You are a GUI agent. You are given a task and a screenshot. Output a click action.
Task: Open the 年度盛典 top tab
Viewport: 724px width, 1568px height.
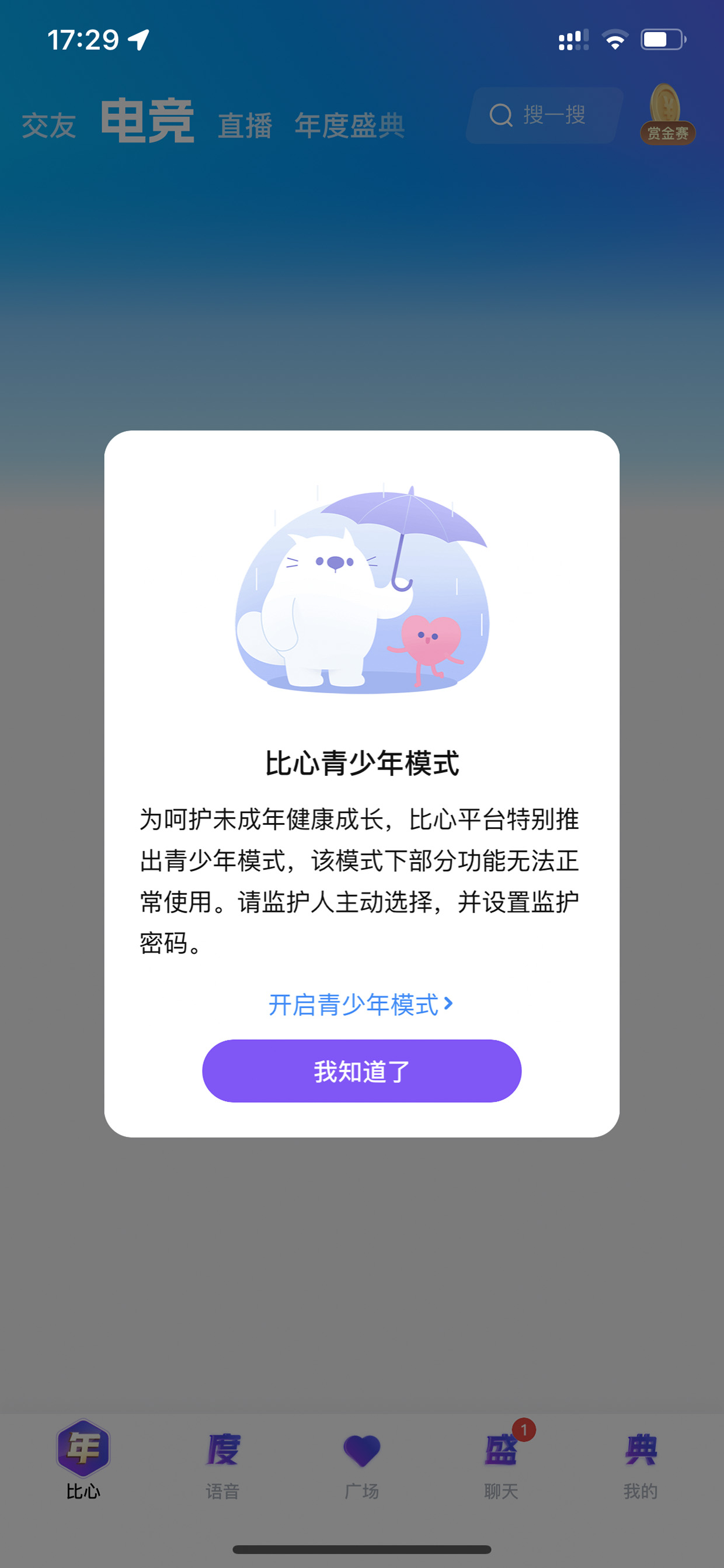[x=349, y=126]
